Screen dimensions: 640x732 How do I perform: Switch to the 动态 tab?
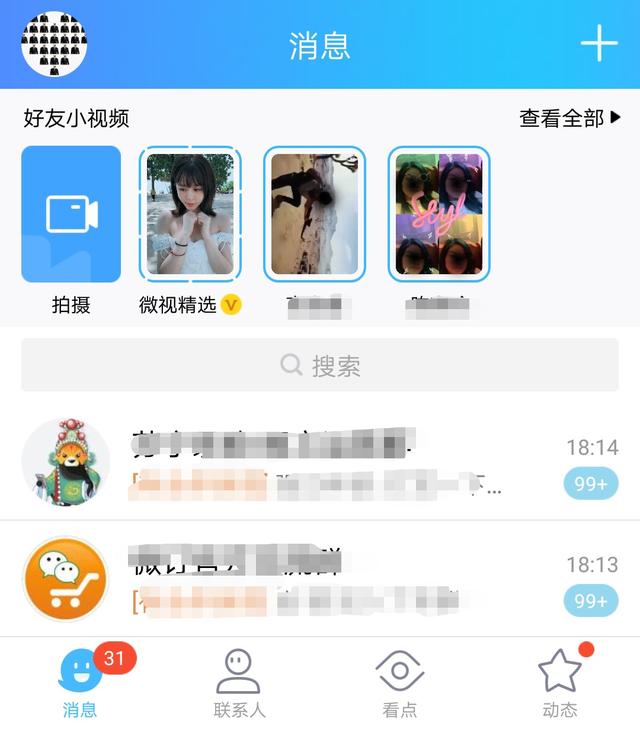click(560, 684)
